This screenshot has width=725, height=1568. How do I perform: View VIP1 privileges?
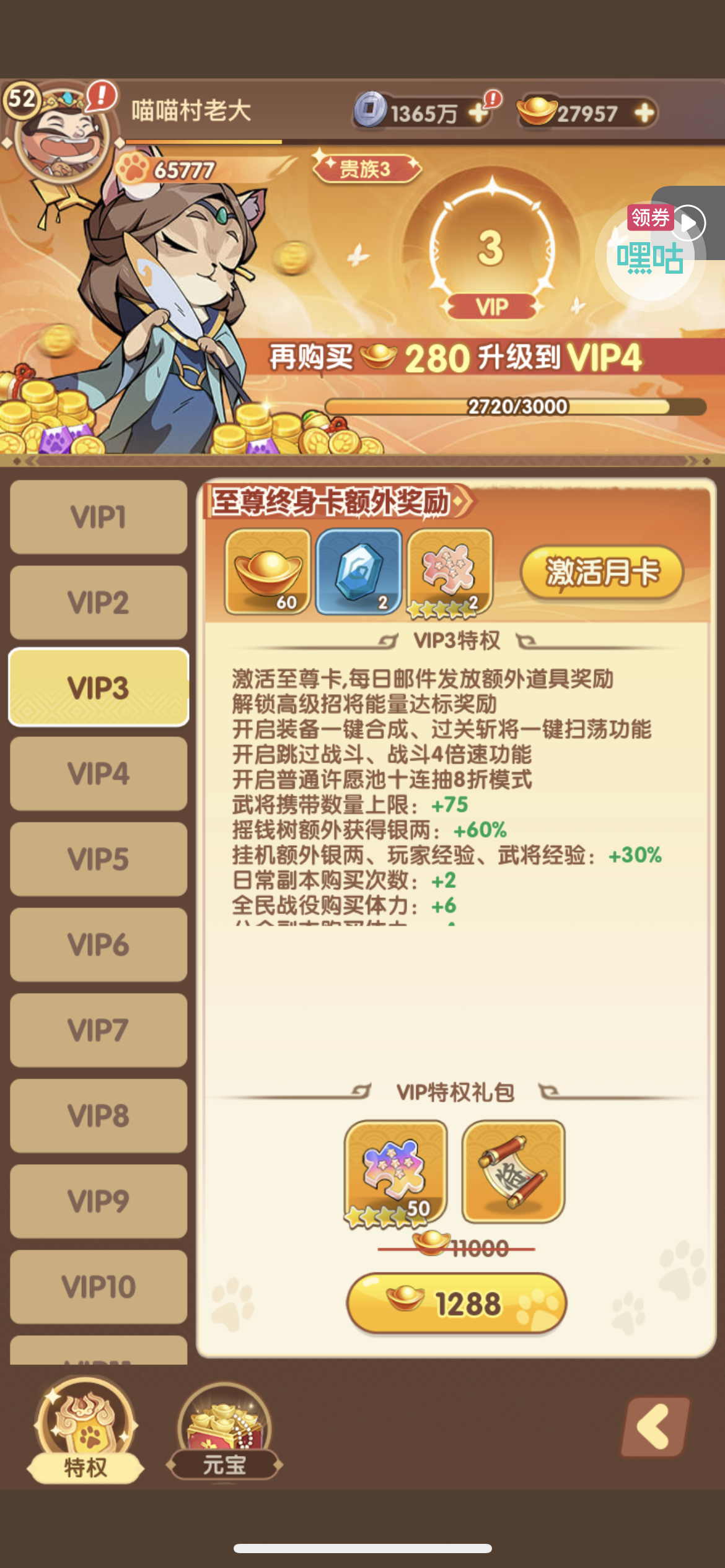click(99, 517)
